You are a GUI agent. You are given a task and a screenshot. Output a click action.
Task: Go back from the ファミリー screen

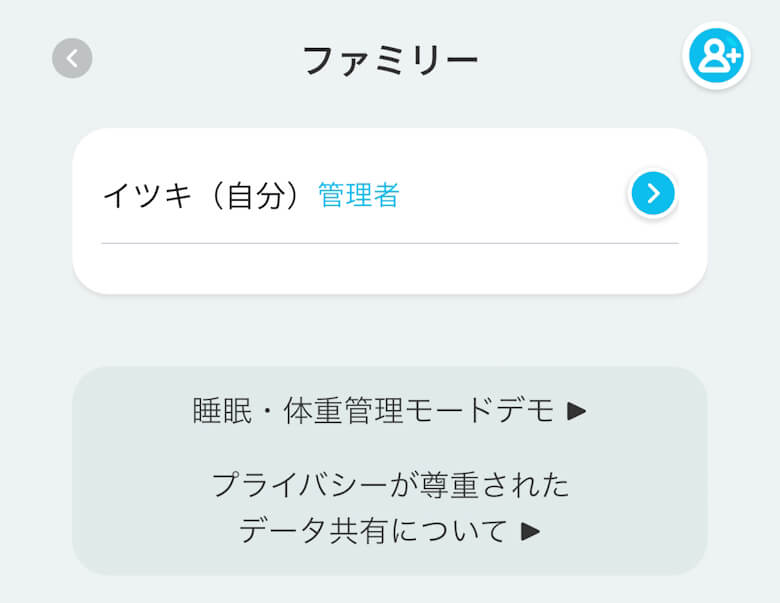point(72,58)
